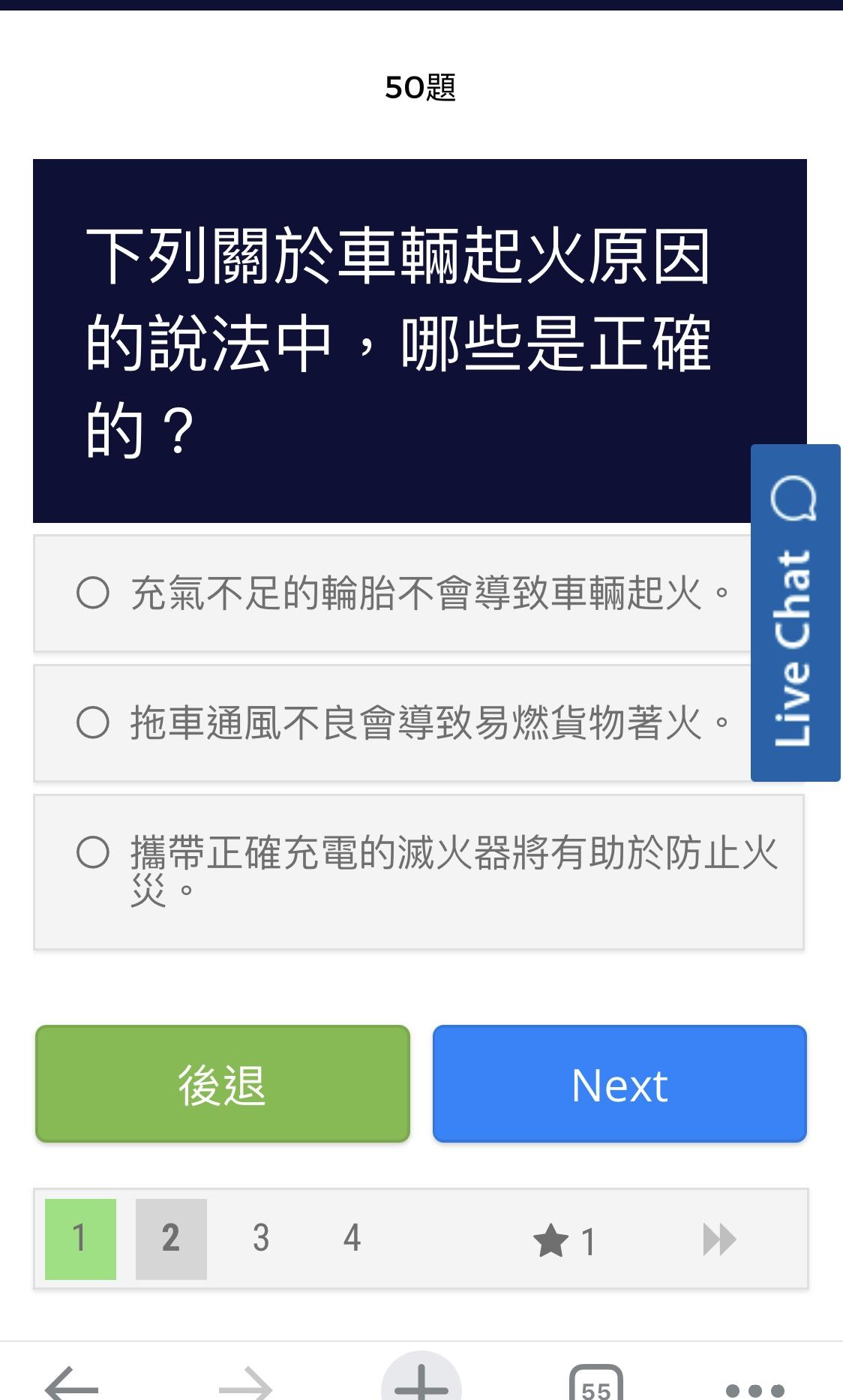Tap the 後退 button

point(223,1084)
